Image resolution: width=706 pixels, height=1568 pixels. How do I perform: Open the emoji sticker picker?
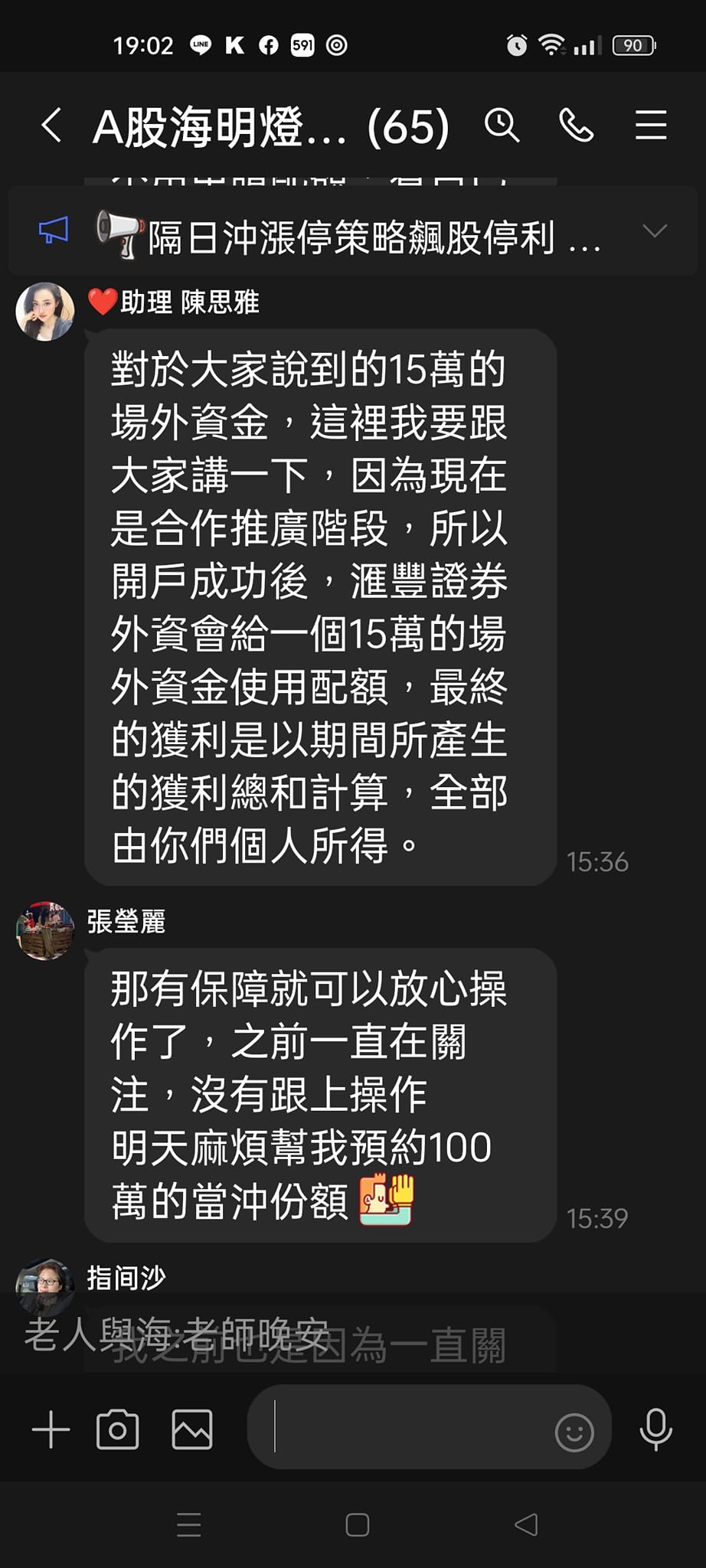pos(574,1431)
